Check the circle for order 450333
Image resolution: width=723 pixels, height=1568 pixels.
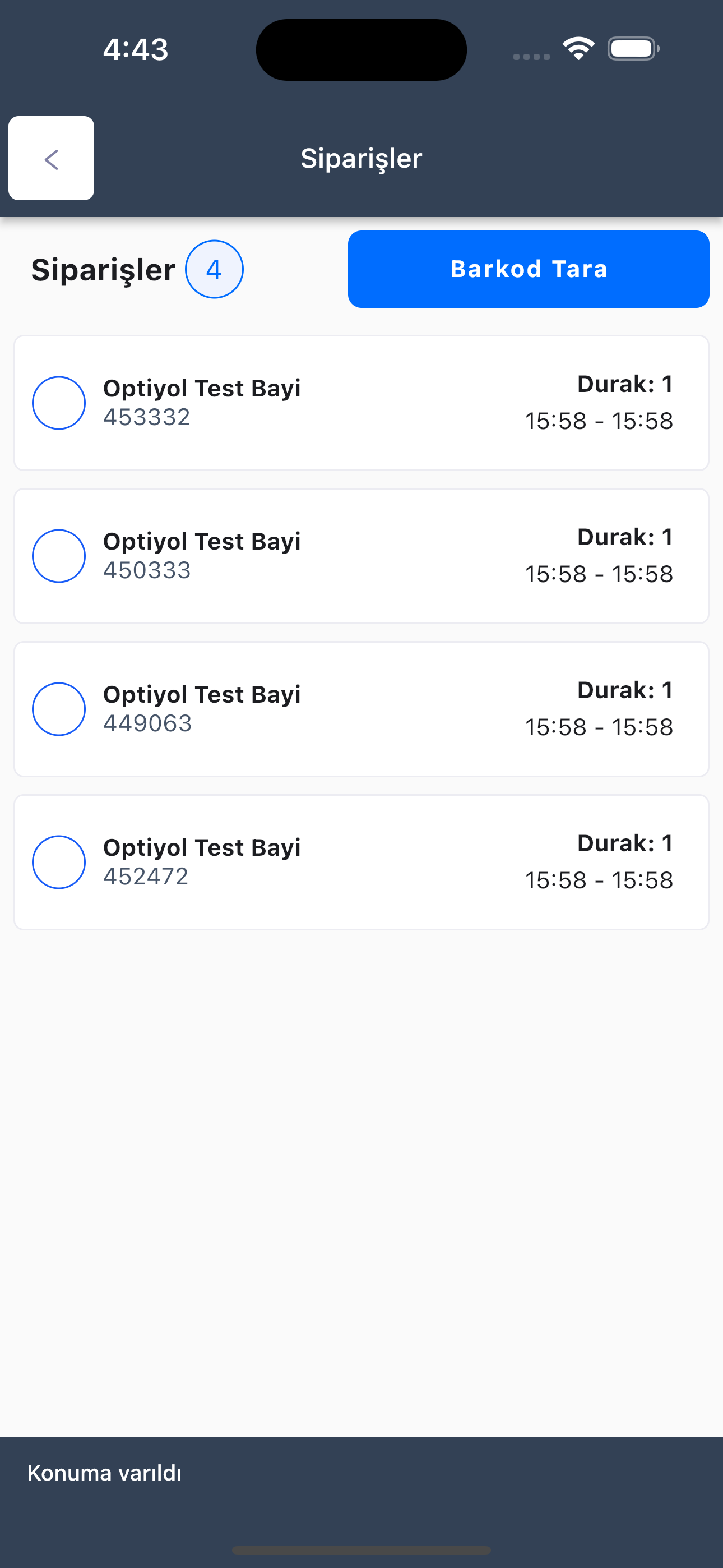pyautogui.click(x=58, y=556)
